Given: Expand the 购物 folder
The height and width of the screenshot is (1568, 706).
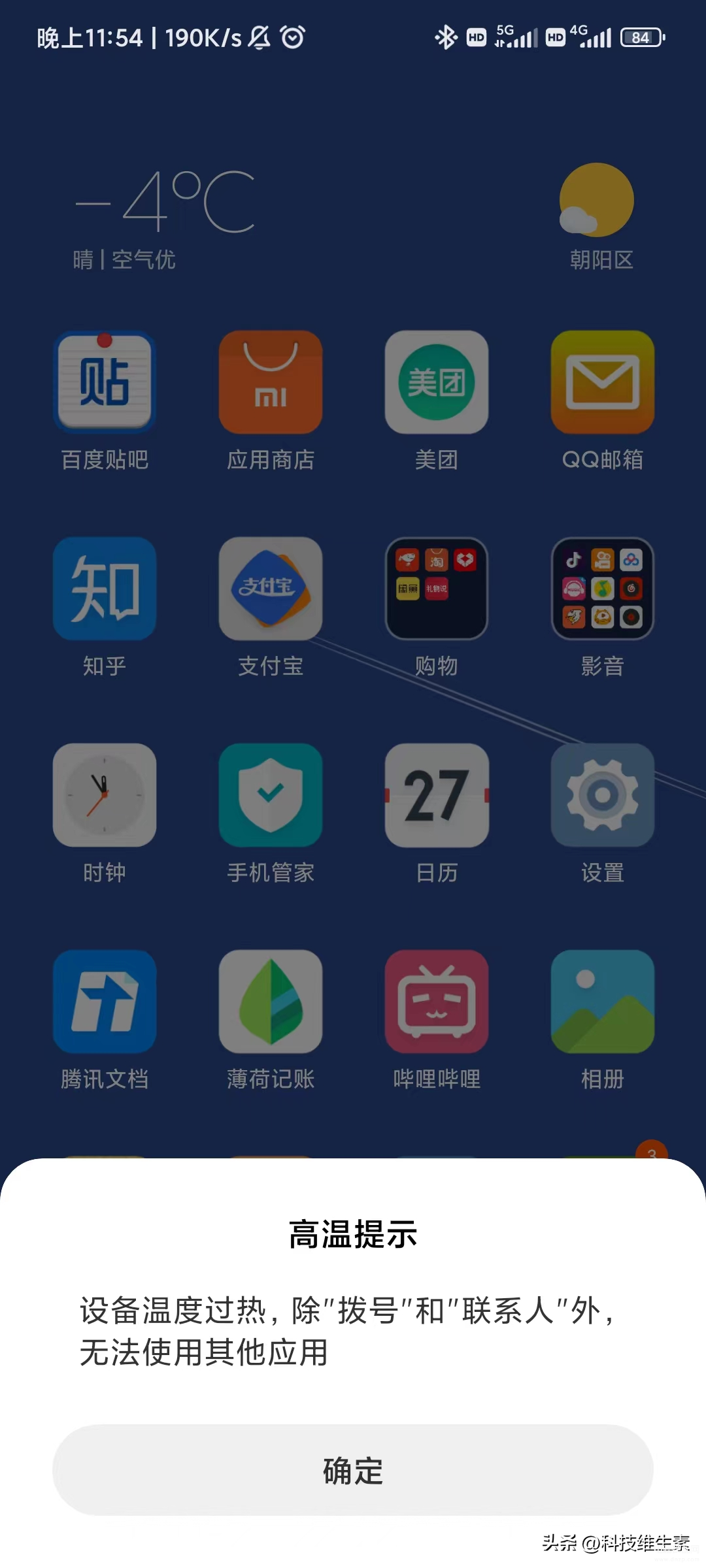Looking at the screenshot, I should coord(437,589).
